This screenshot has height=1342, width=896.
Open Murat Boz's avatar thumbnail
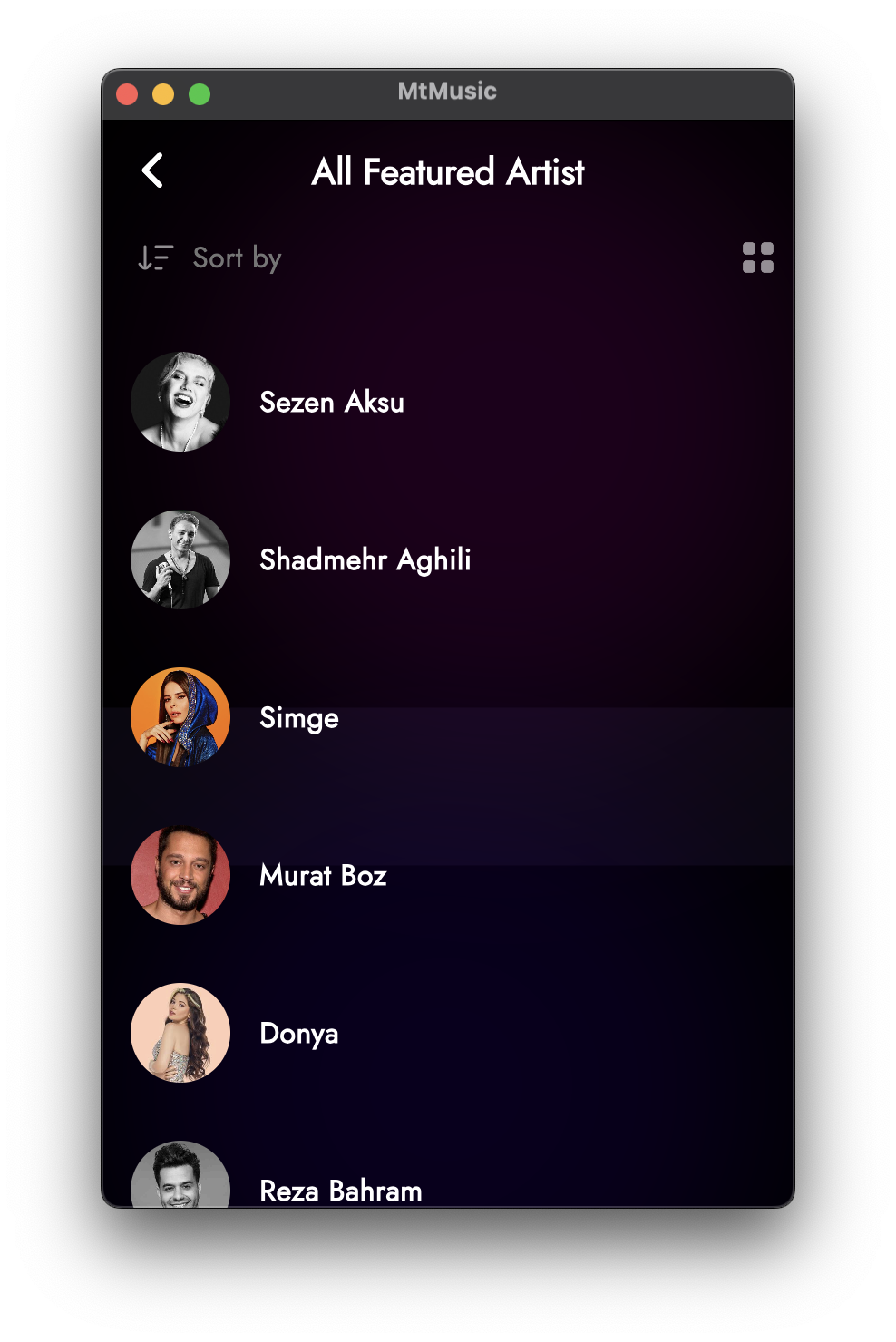click(x=180, y=874)
